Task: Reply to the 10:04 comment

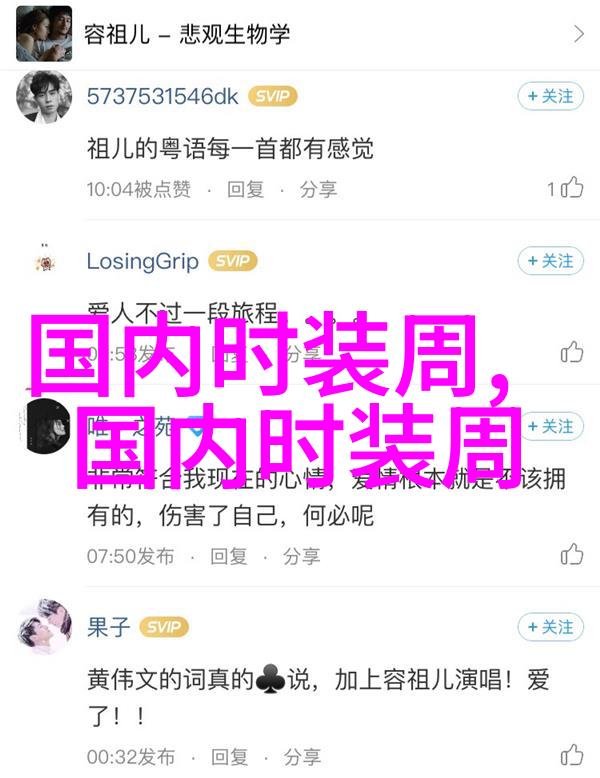Action: [245, 188]
